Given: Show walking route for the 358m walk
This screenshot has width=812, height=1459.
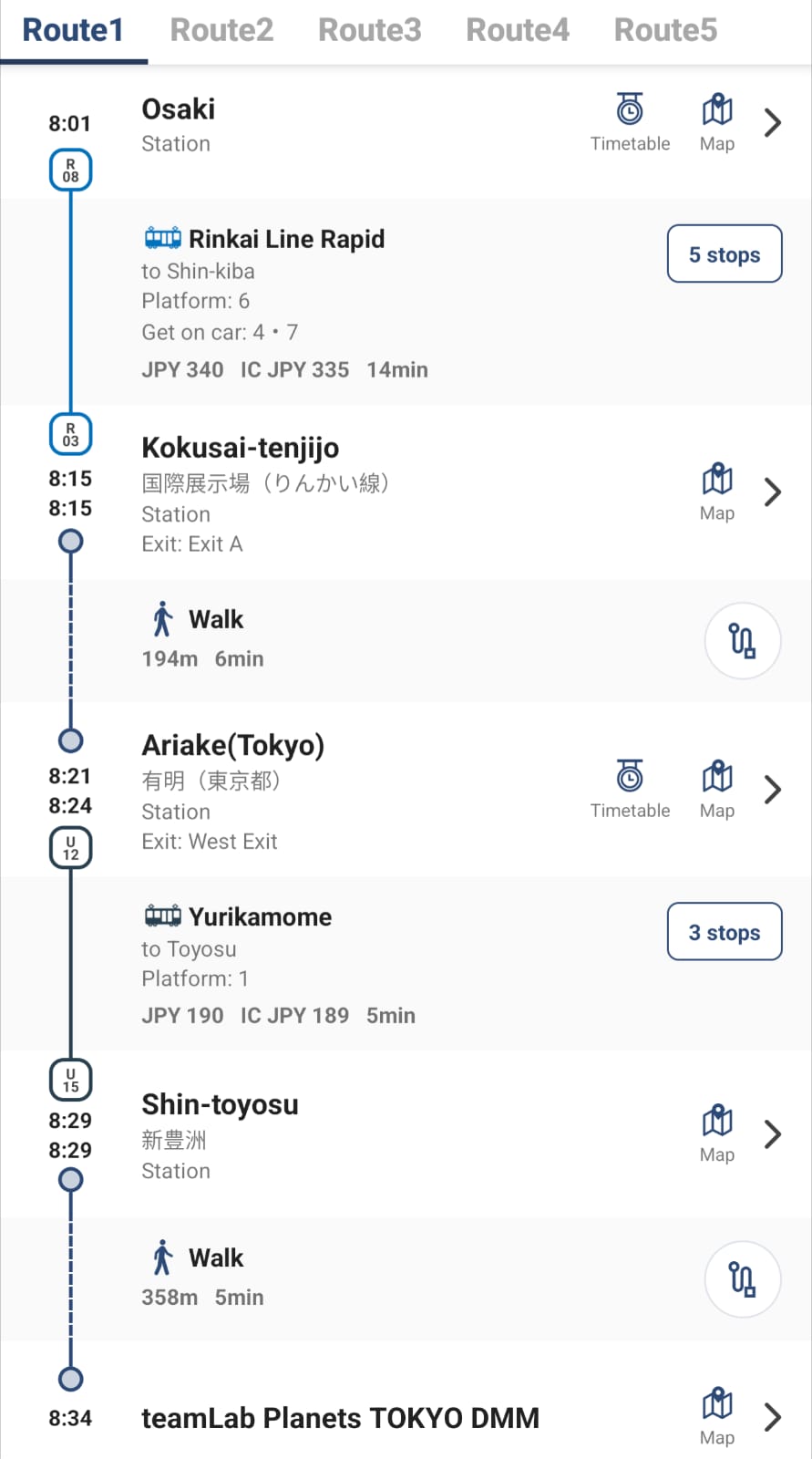Looking at the screenshot, I should point(743,1279).
